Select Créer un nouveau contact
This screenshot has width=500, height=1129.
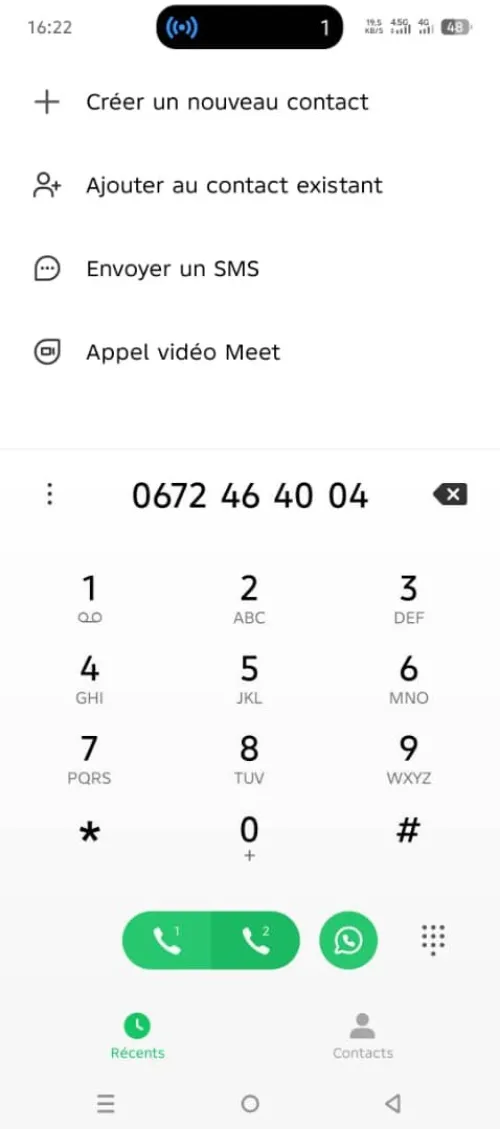coord(250,102)
